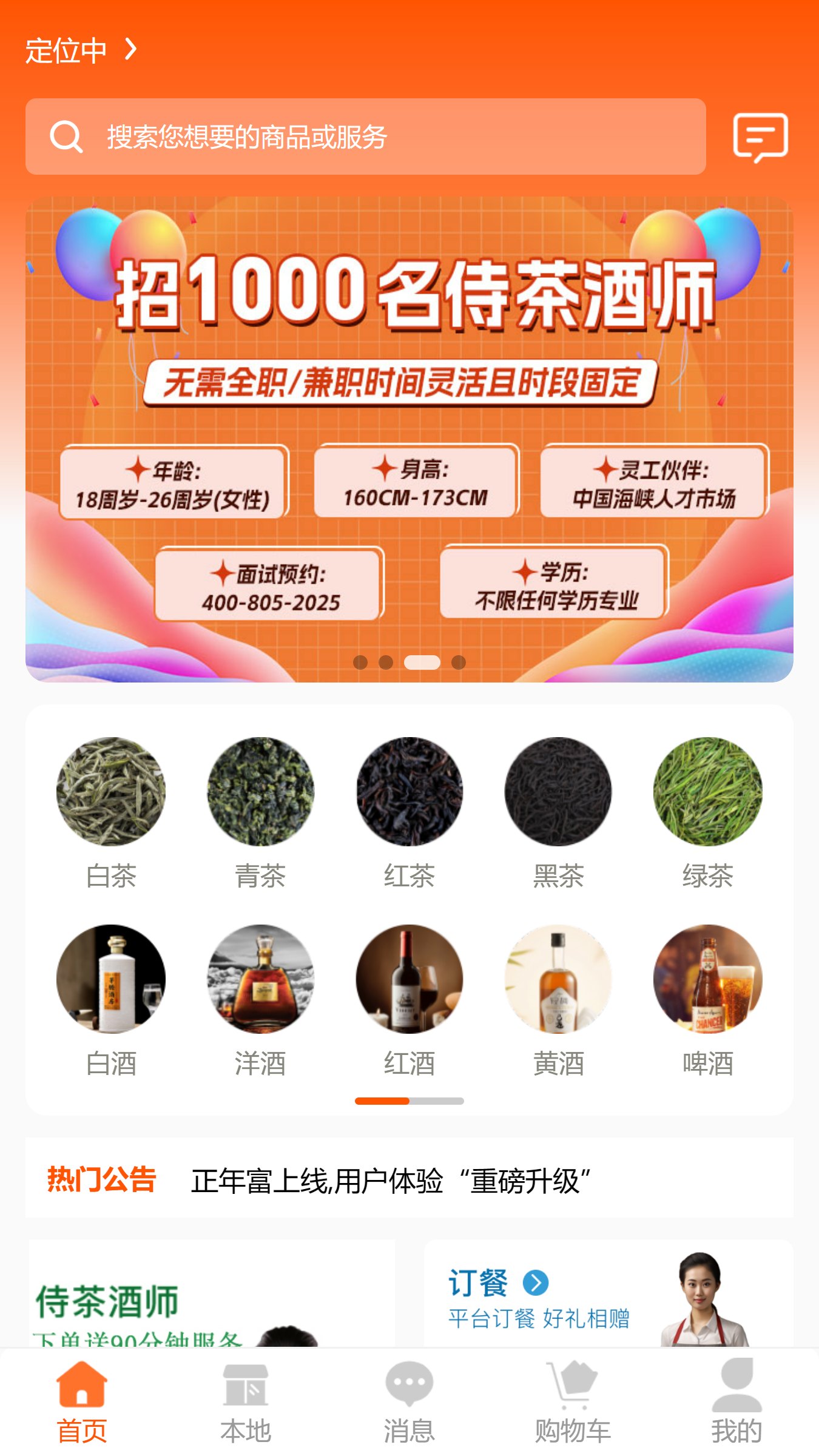
Task: Open the location selector 定位中
Action: [81, 50]
